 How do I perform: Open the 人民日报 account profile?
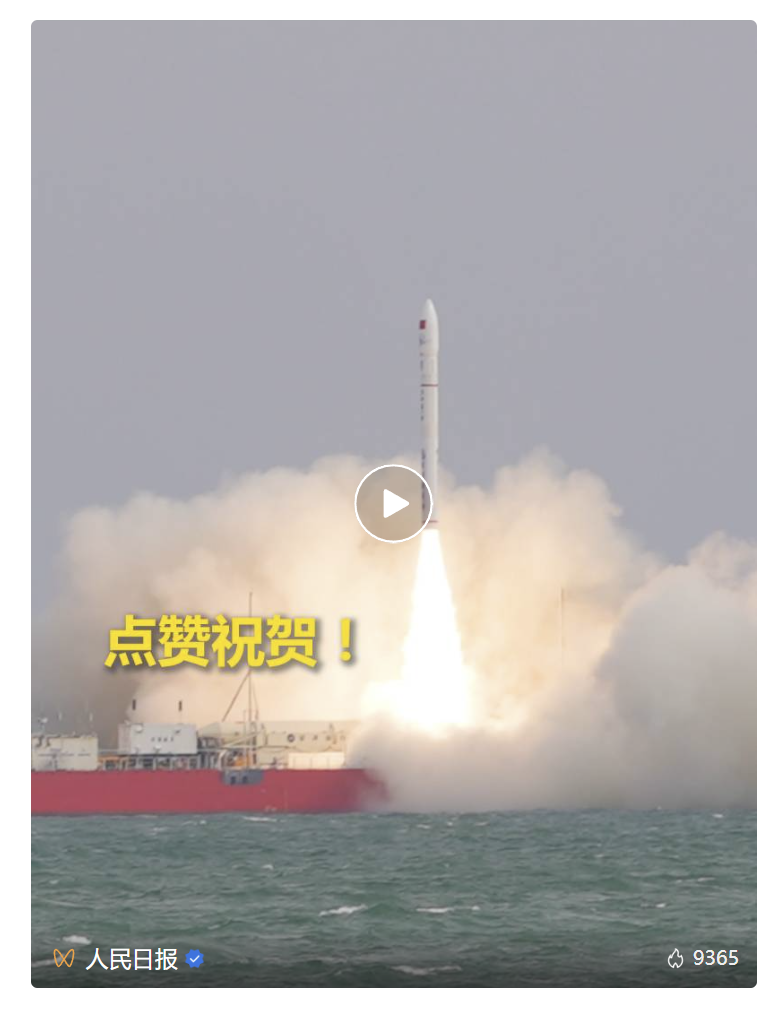(131, 959)
